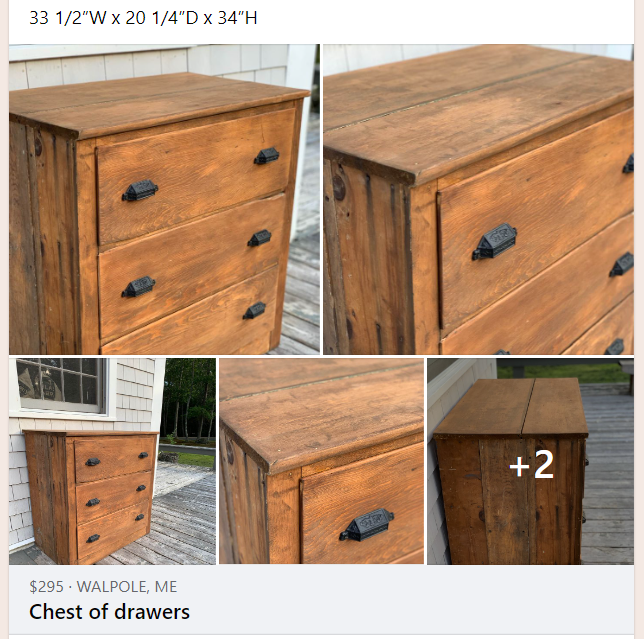This screenshot has height=639, width=644.
Task: View the +2 more photos tile
Action: pyautogui.click(x=530, y=463)
